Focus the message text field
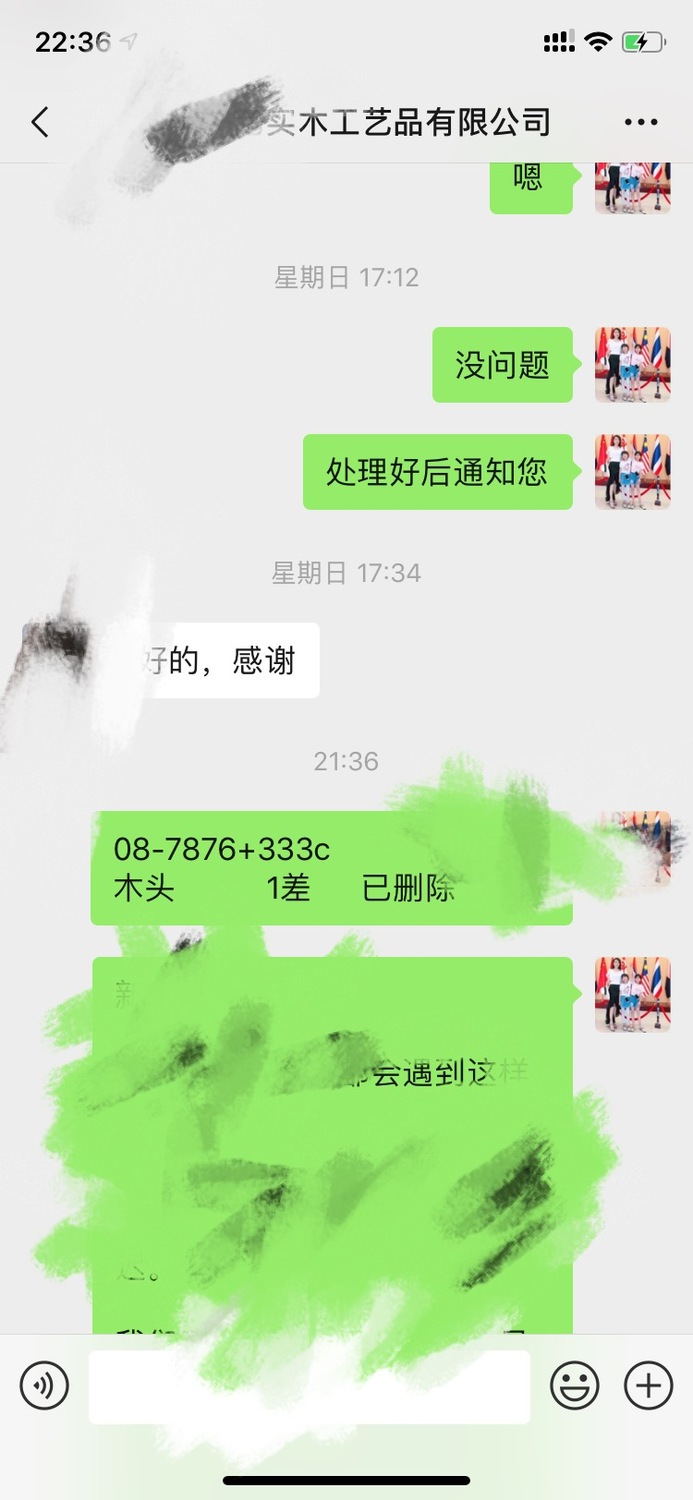Screen dimensions: 693x1500 coord(309,1386)
